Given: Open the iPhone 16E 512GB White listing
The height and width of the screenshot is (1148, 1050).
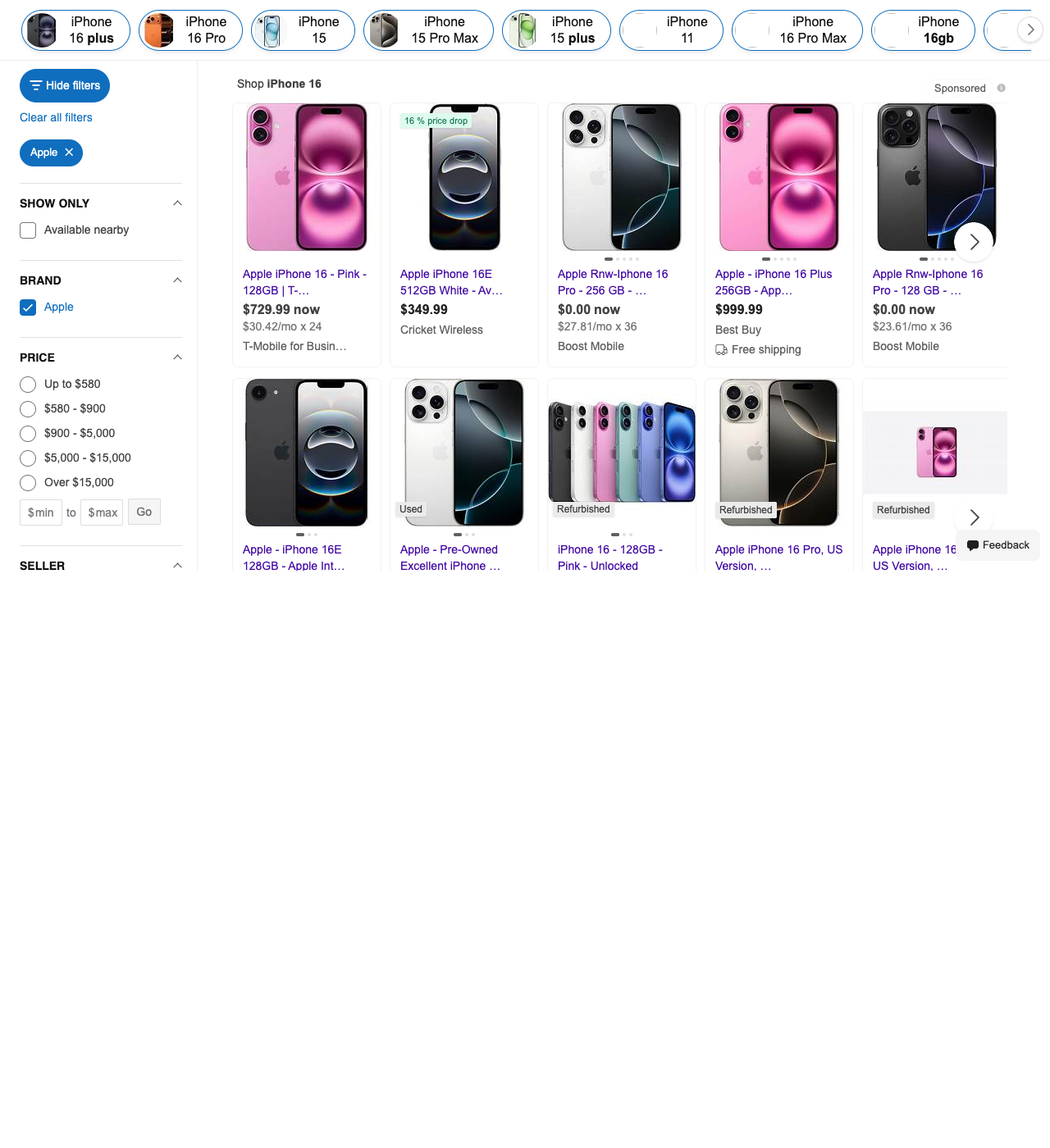Looking at the screenshot, I should [x=451, y=282].
